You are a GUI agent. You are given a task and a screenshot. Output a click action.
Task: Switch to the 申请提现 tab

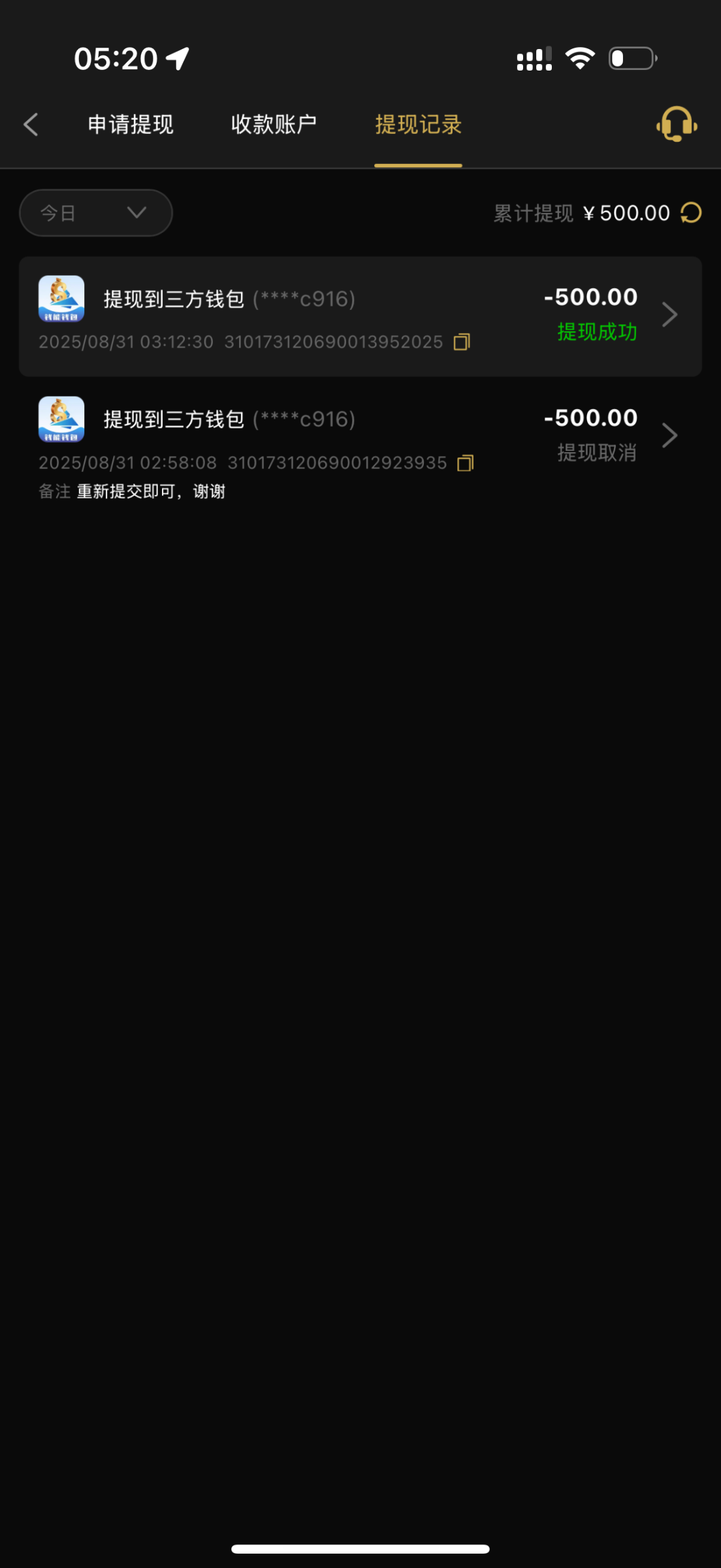click(131, 124)
